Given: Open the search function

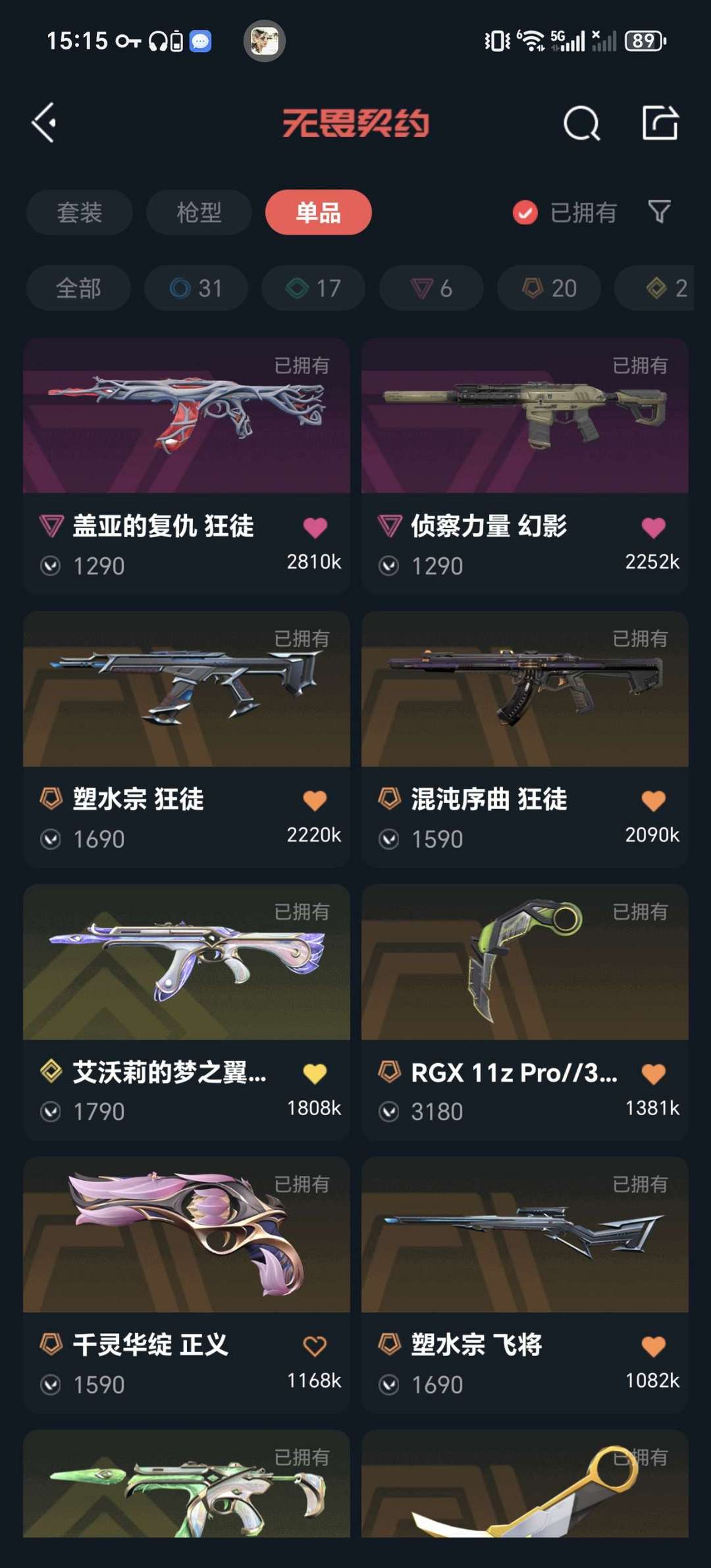Looking at the screenshot, I should (582, 122).
